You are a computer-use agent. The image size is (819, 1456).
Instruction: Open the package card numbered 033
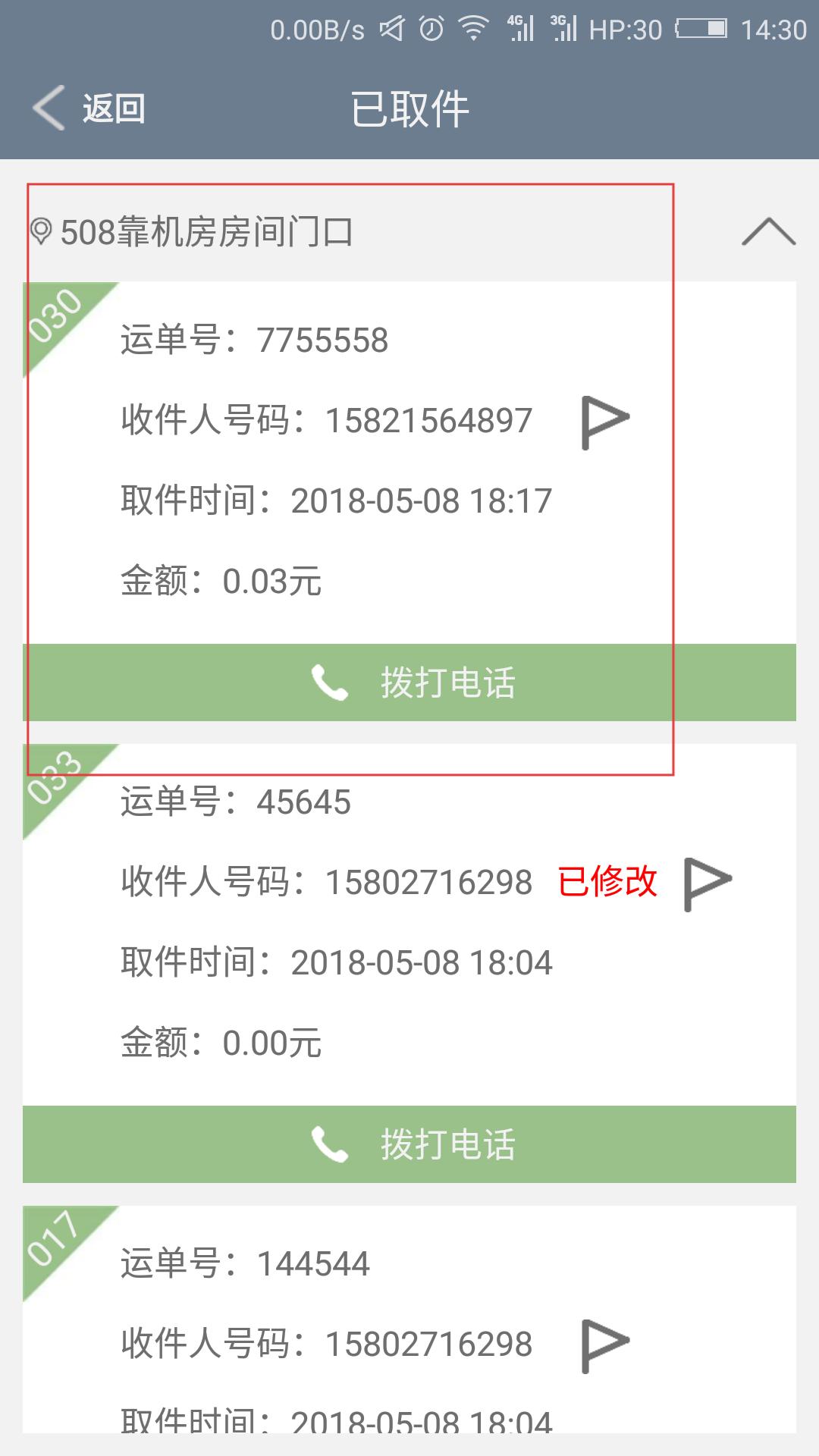point(409,924)
